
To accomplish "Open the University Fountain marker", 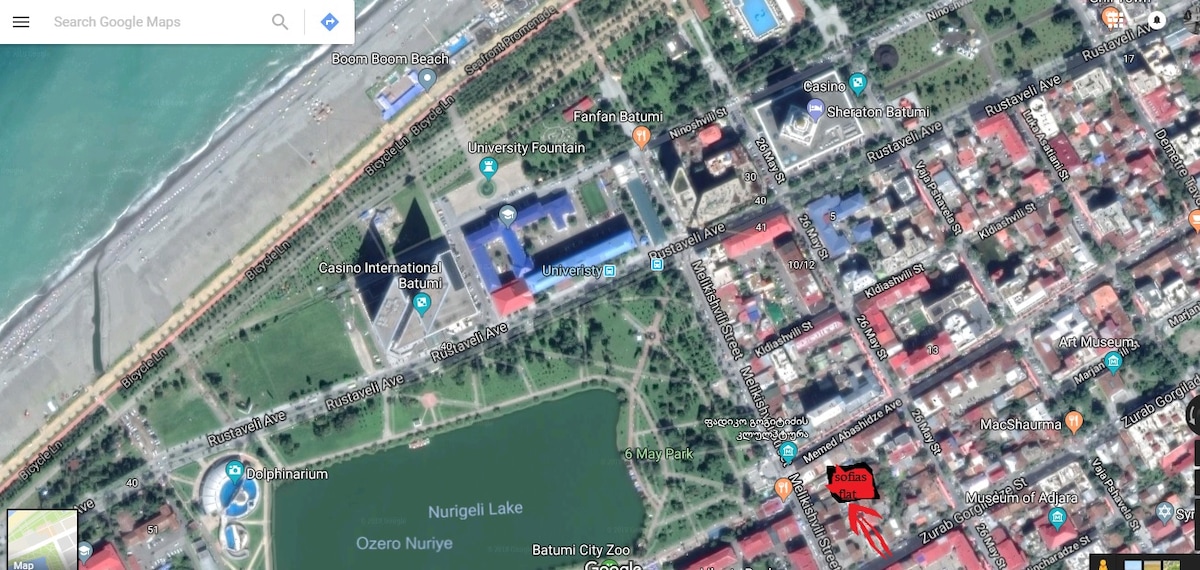I will [x=487, y=166].
